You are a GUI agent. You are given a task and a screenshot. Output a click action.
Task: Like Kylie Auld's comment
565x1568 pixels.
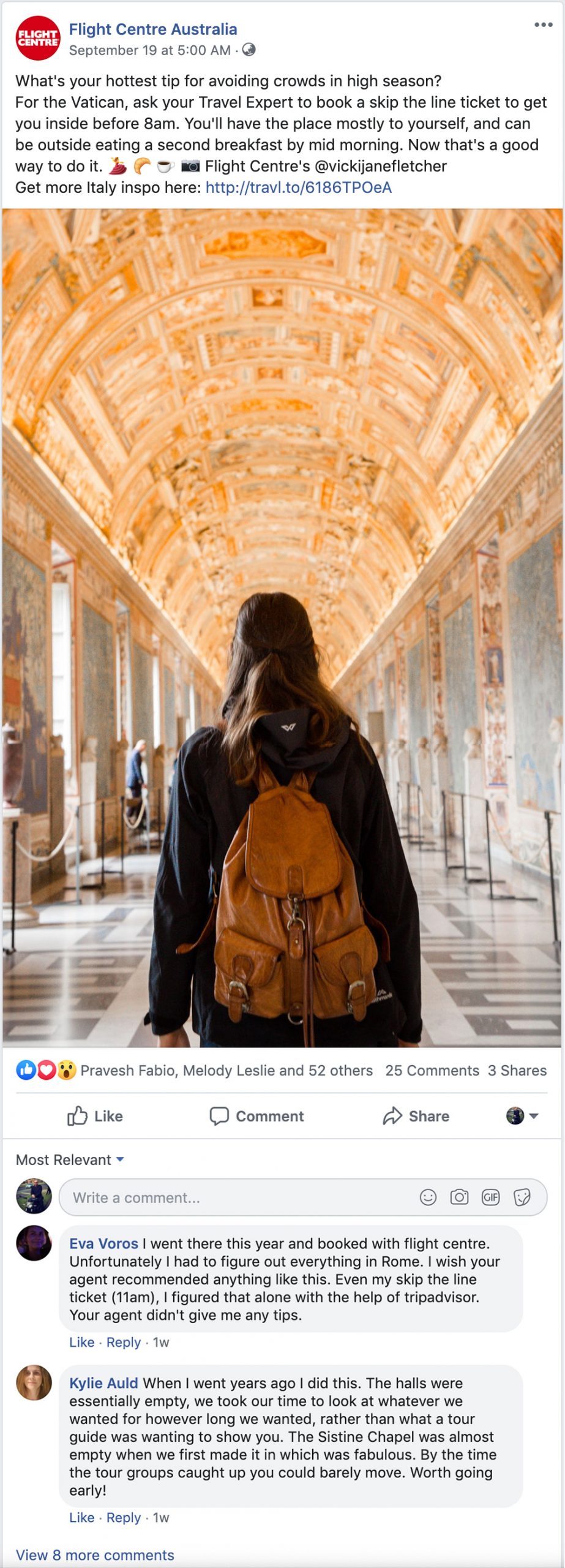click(x=81, y=1517)
